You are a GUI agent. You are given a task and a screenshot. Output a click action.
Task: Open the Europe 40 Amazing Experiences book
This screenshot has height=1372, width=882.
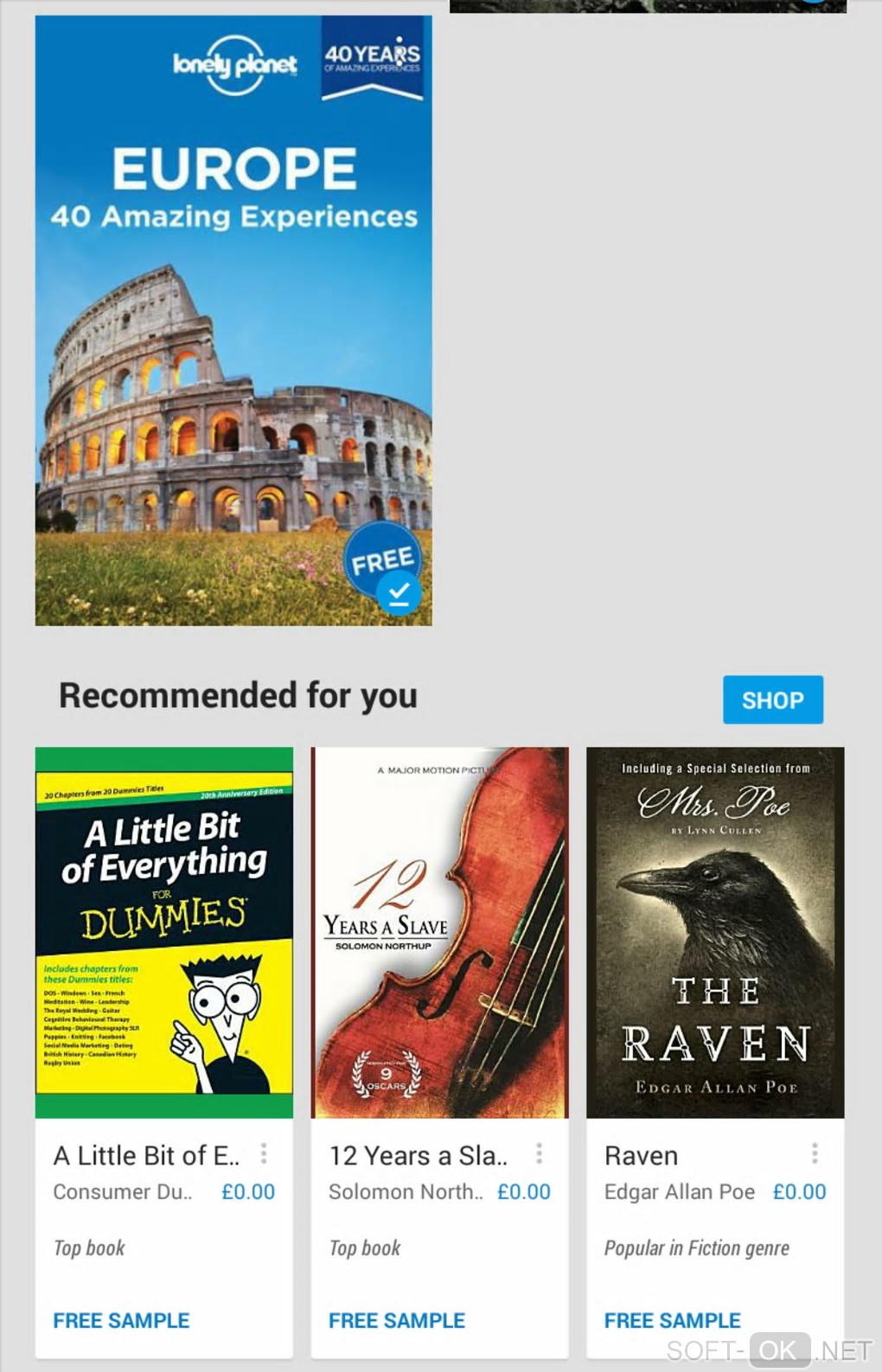click(233, 320)
